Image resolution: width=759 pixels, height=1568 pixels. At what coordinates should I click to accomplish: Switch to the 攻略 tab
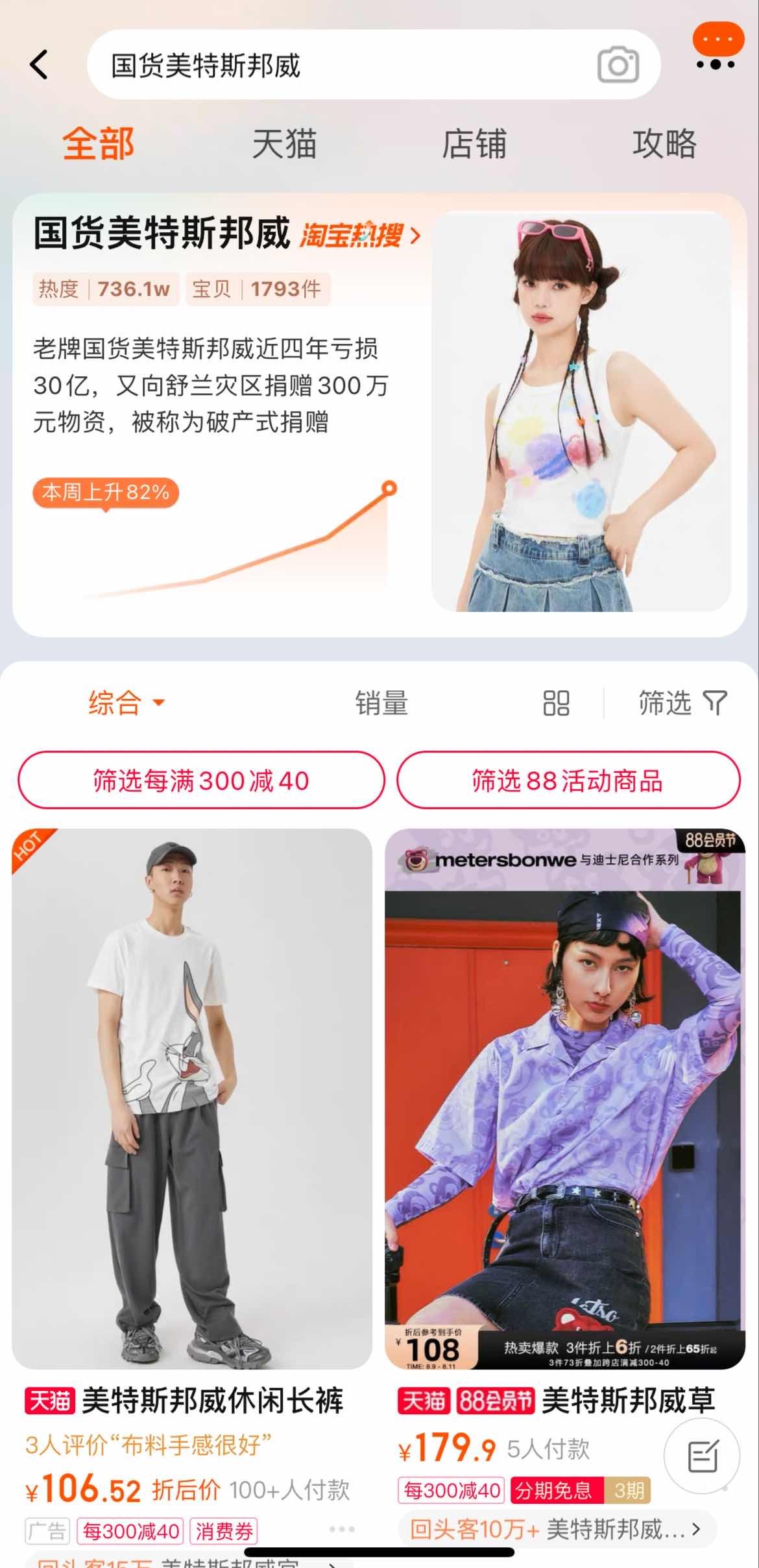(664, 143)
